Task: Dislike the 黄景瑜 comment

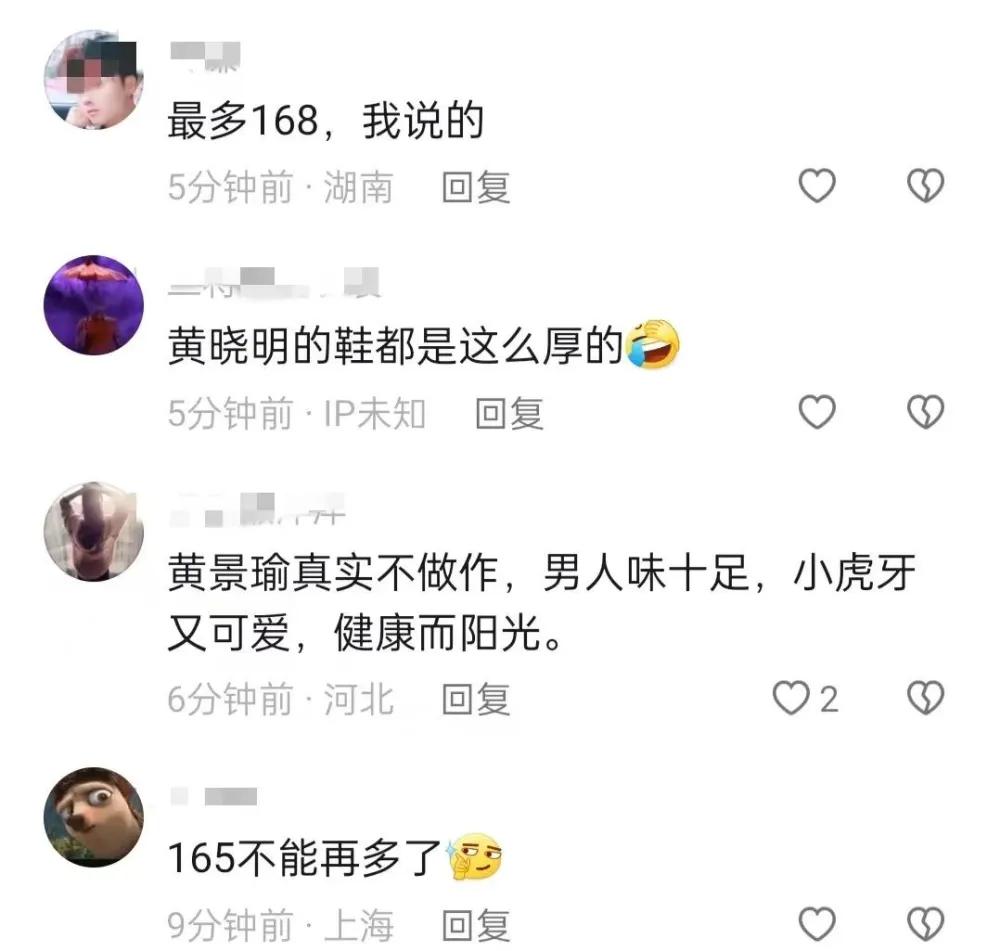Action: point(924,699)
